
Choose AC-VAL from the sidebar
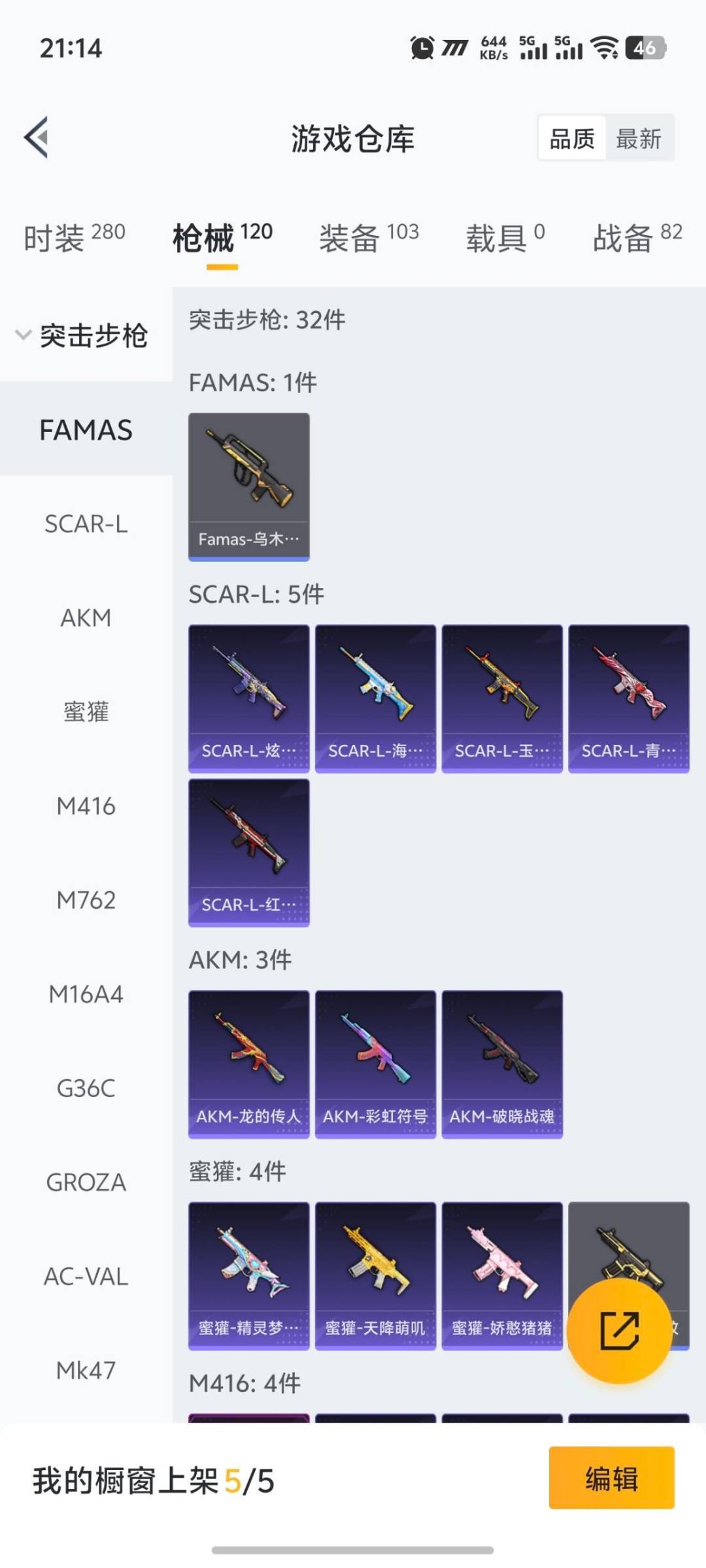coord(86,1276)
